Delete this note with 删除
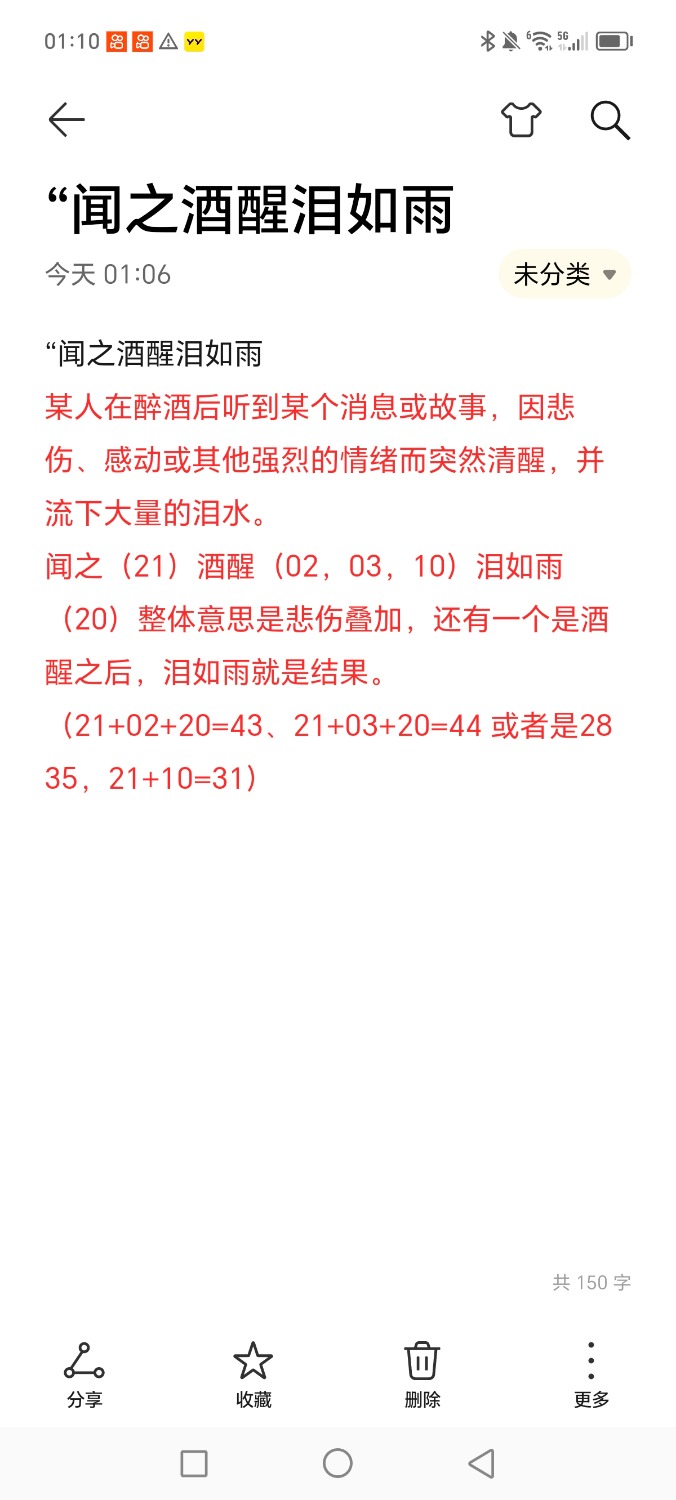The image size is (676, 1500). [x=422, y=1373]
